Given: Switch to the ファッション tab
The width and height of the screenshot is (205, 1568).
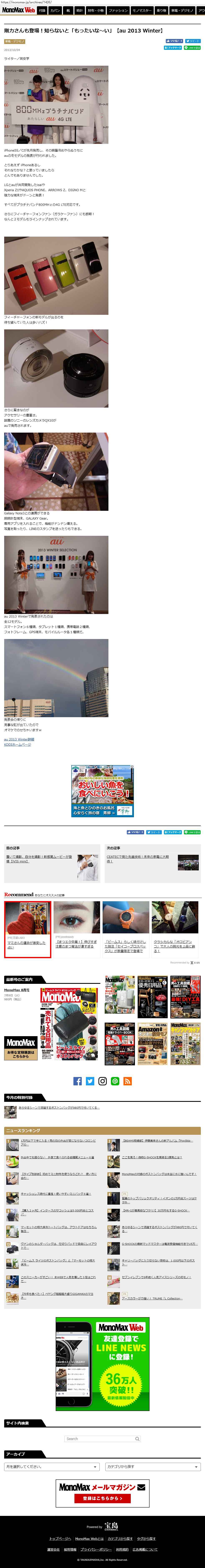Looking at the screenshot, I should click(x=118, y=10).
